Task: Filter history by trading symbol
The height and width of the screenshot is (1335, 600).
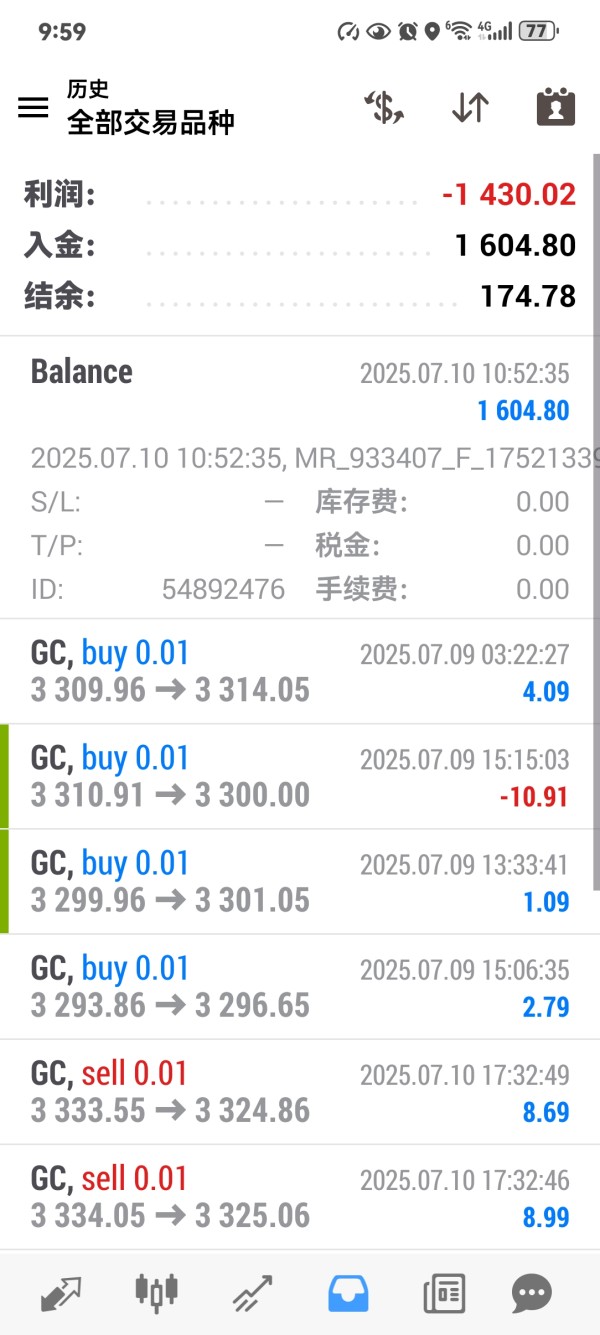Action: [383, 108]
